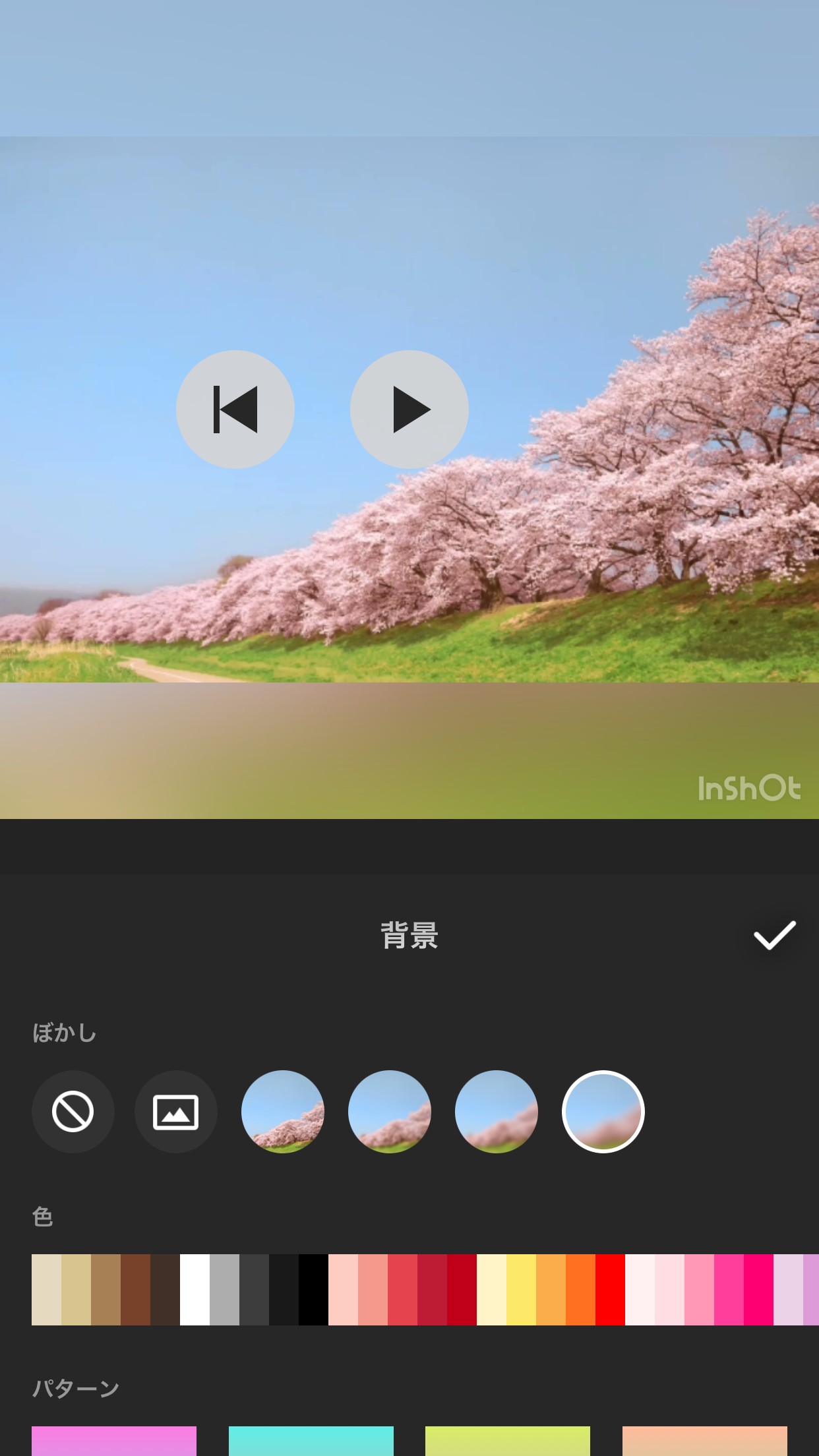This screenshot has width=819, height=1456.
Task: Play the video preview
Action: pyautogui.click(x=409, y=409)
